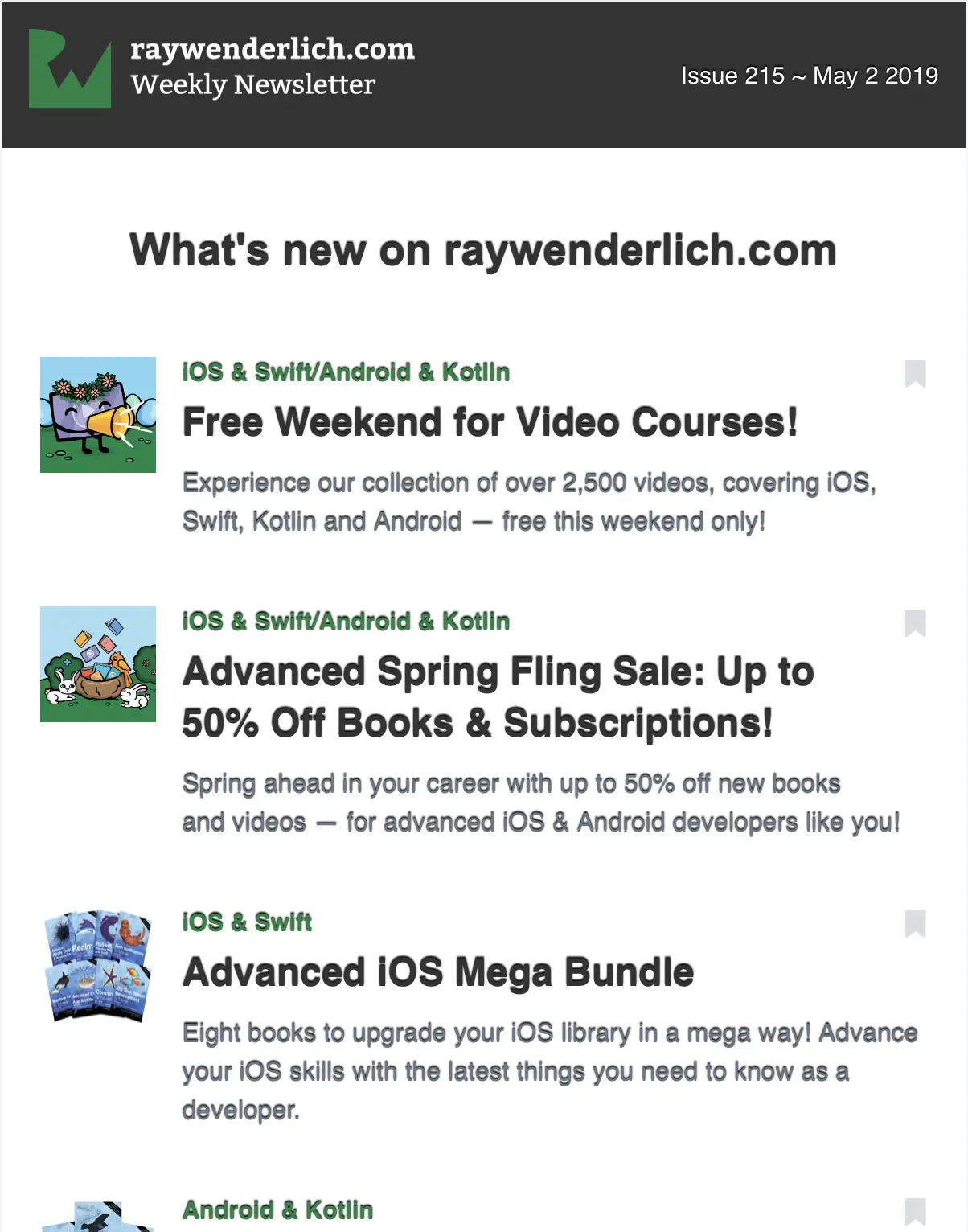The height and width of the screenshot is (1232, 968).
Task: Bookmark the Advanced iOS Mega Bundle article
Action: (x=917, y=925)
